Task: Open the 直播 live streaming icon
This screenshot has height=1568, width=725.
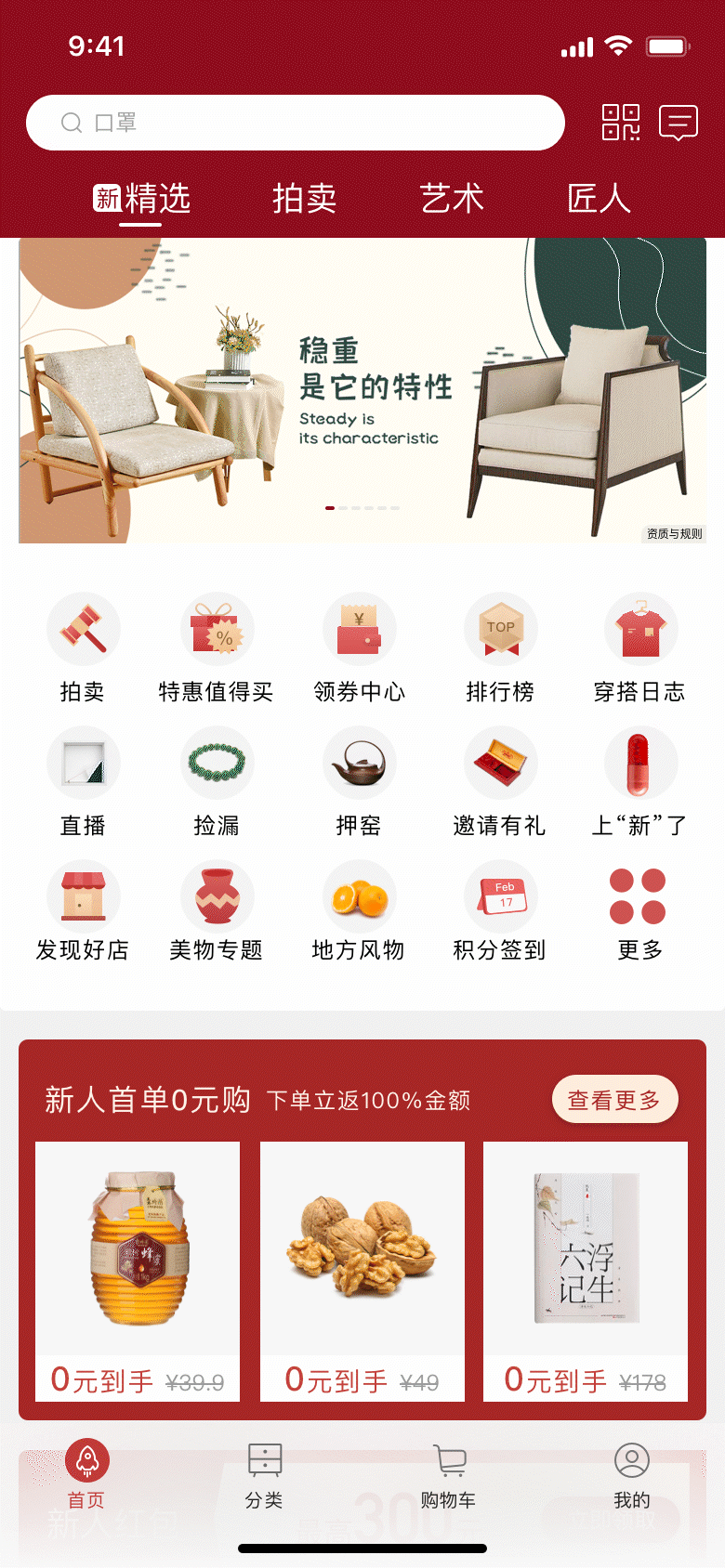Action: click(84, 763)
